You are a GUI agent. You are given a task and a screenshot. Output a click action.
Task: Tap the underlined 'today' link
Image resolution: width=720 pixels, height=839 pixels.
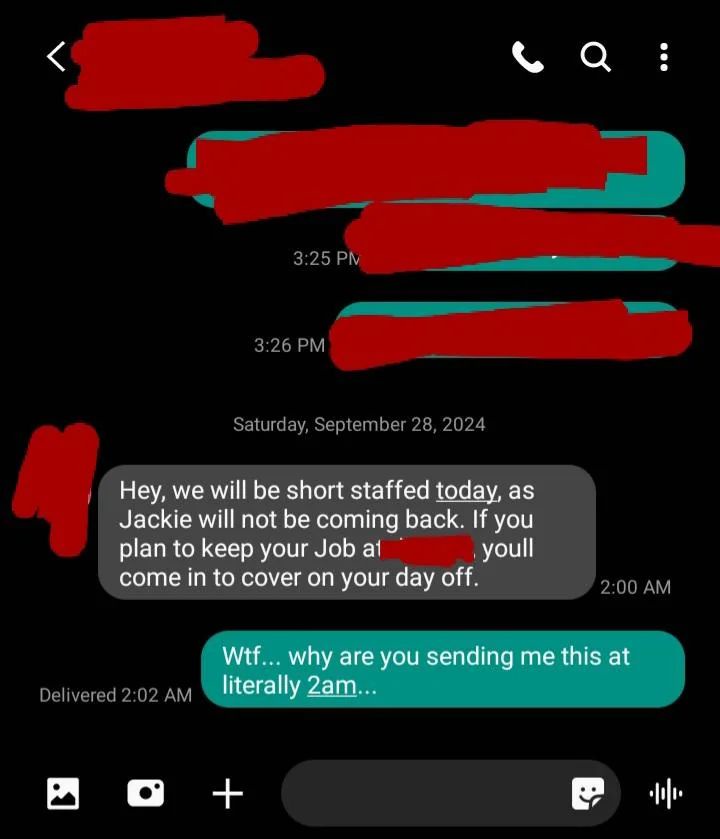466,491
